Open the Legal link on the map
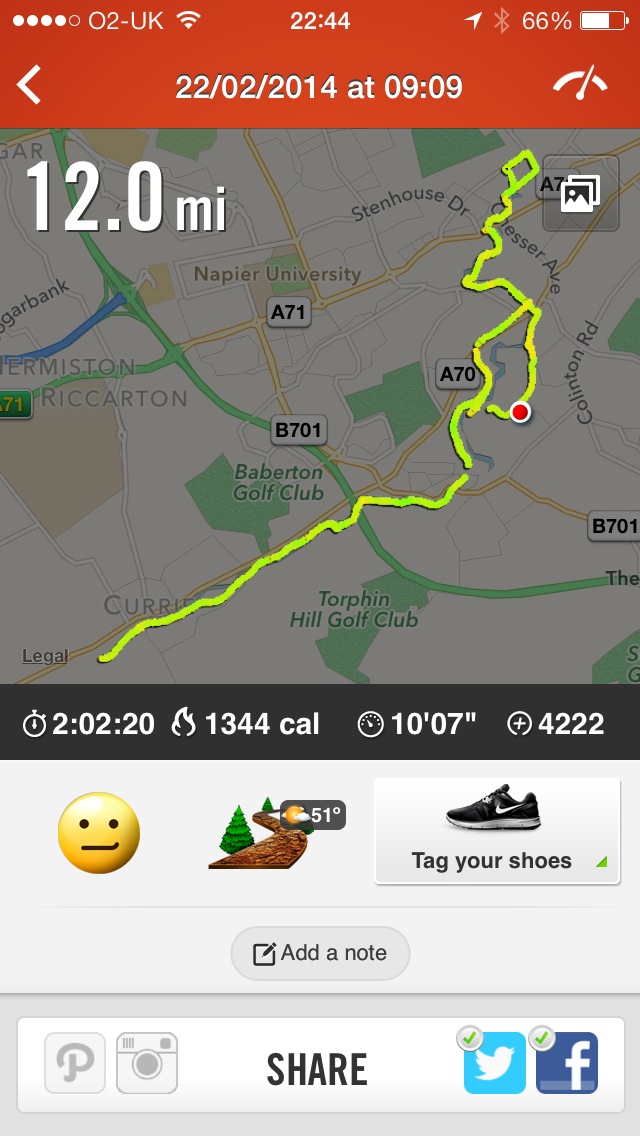Viewport: 640px width, 1136px height. click(45, 656)
